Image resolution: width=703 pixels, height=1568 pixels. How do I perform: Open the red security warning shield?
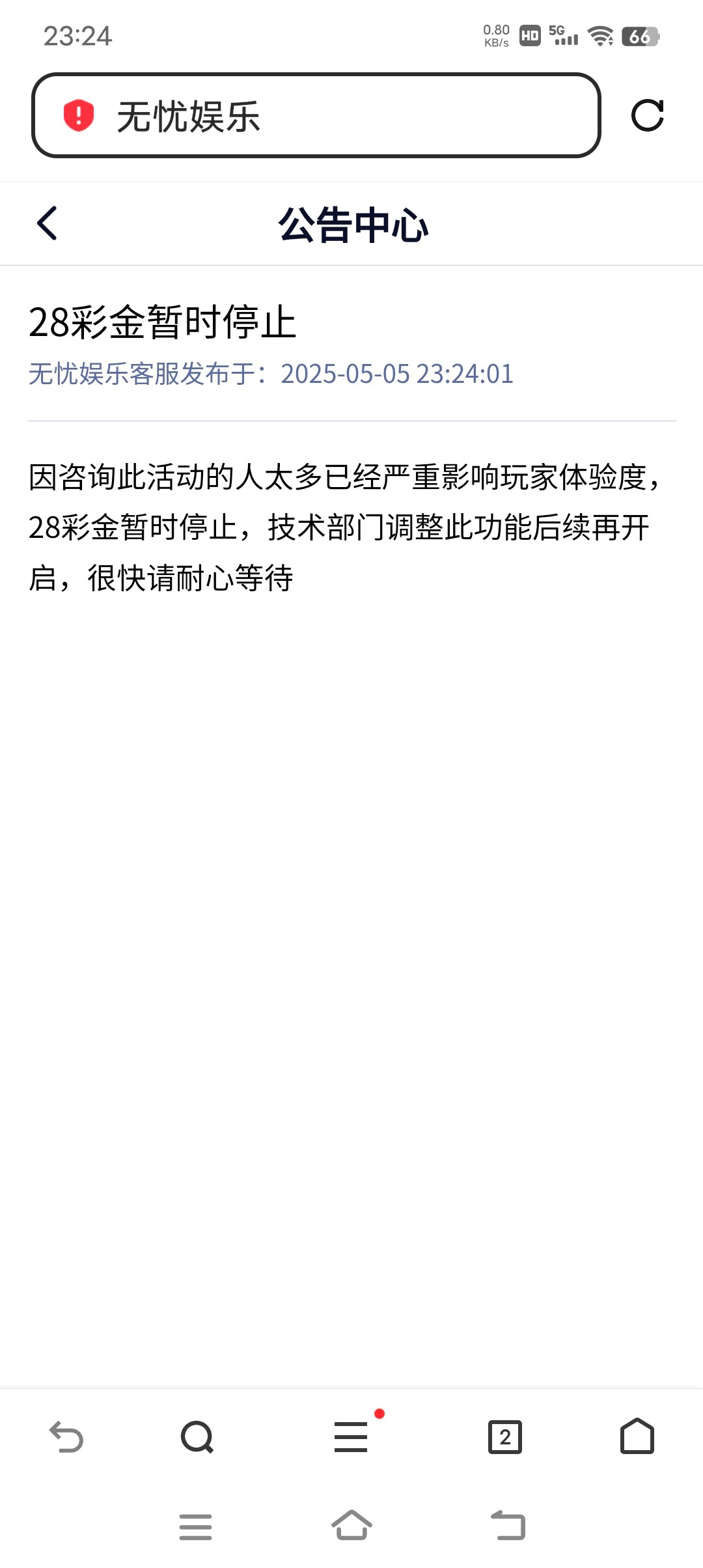79,115
